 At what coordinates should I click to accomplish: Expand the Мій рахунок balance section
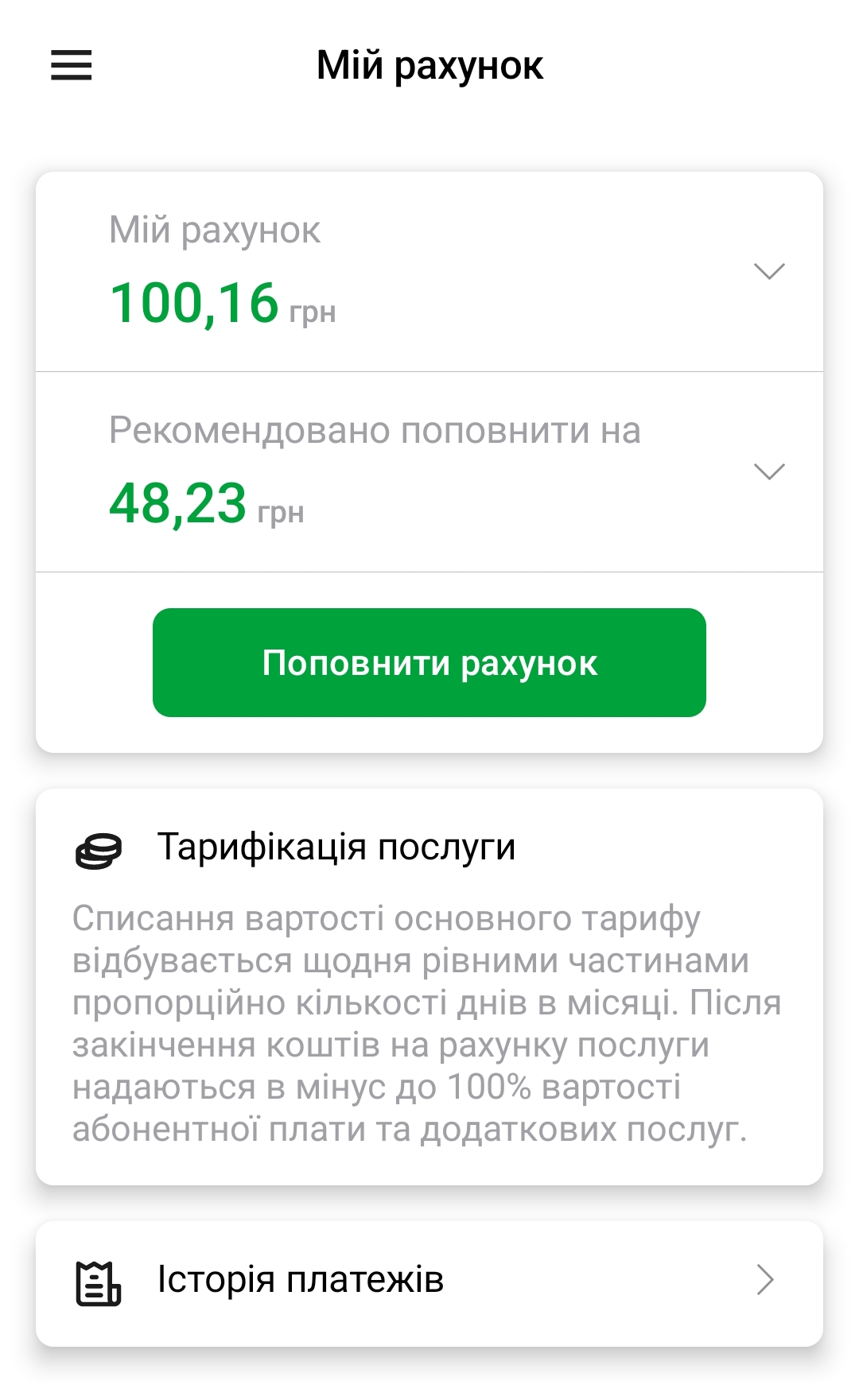(x=768, y=271)
